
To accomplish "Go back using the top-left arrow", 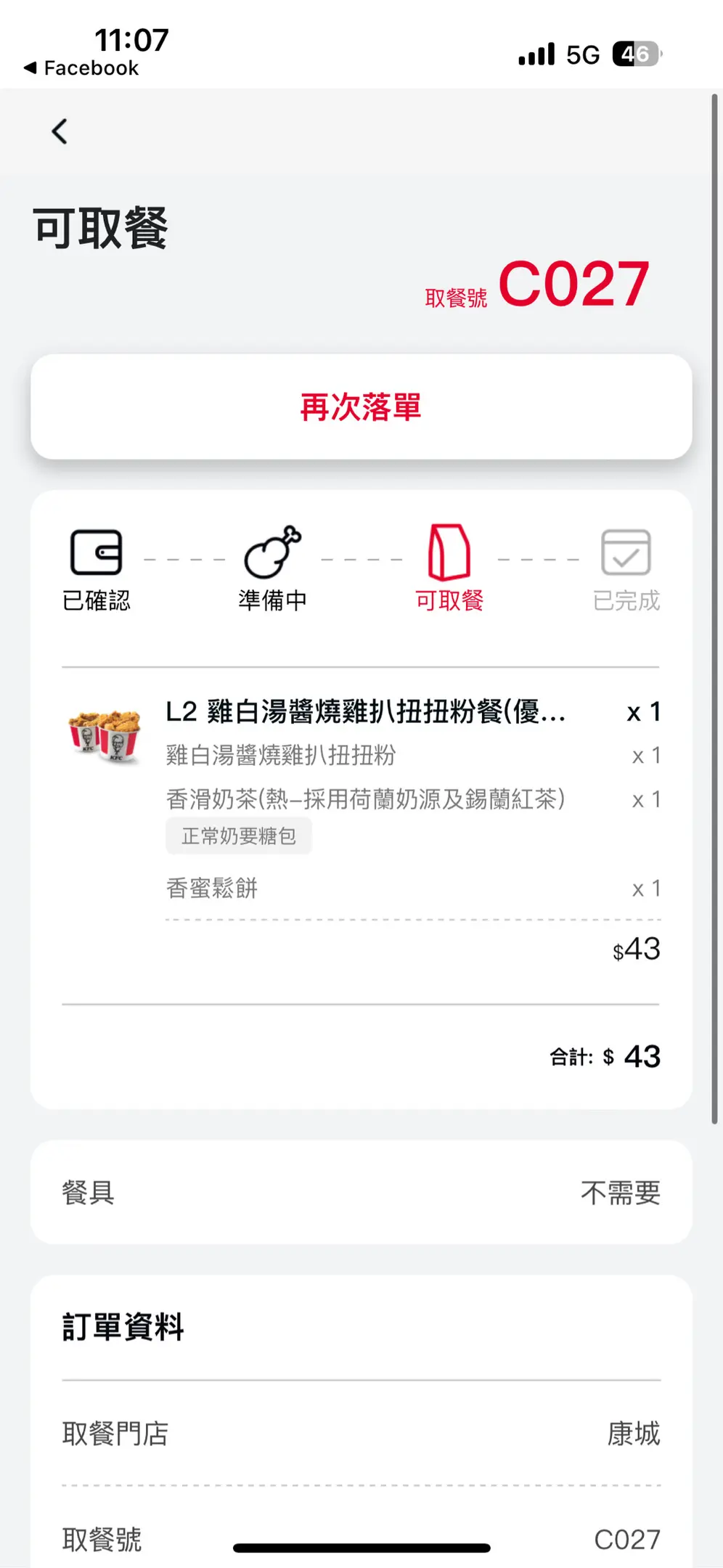I will (x=60, y=131).
